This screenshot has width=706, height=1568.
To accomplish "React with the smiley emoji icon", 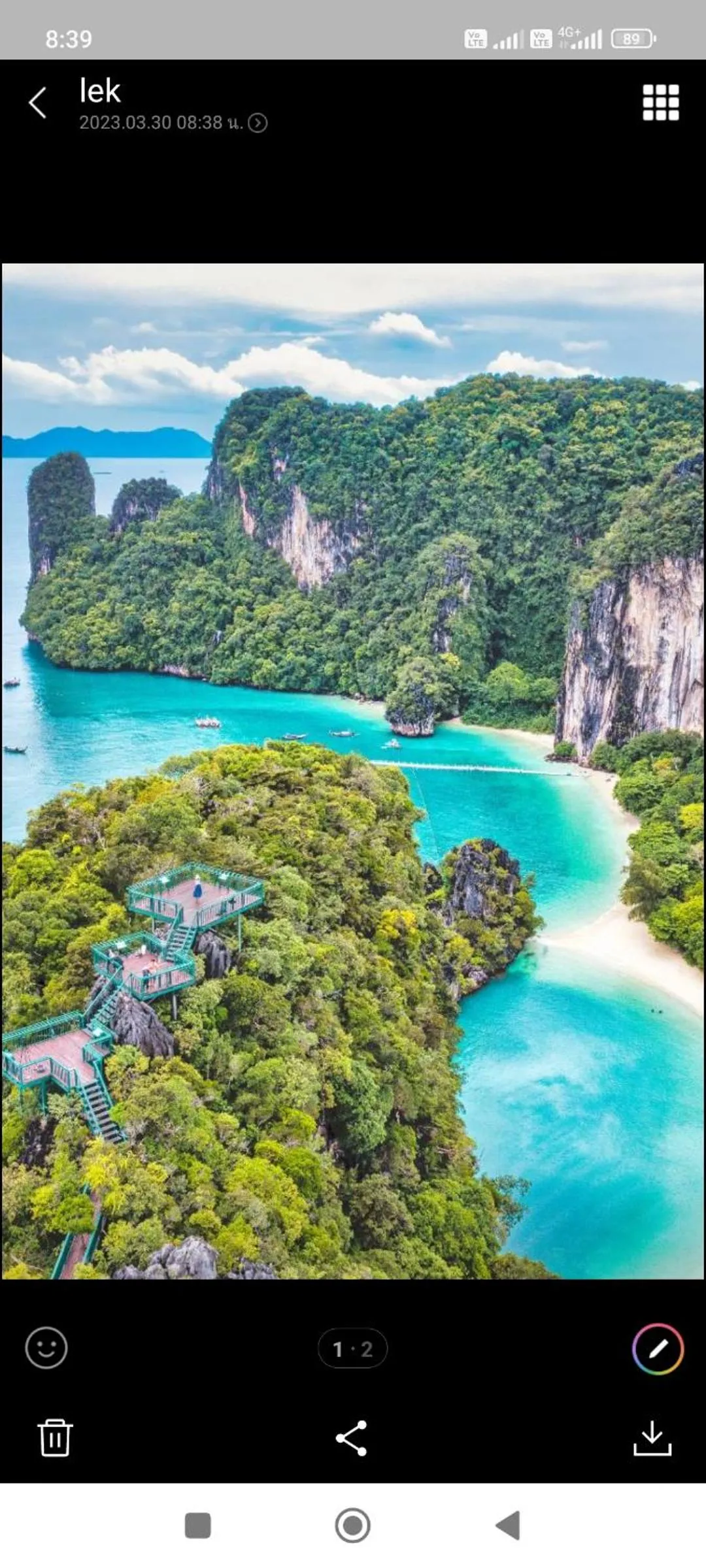I will click(x=46, y=1348).
